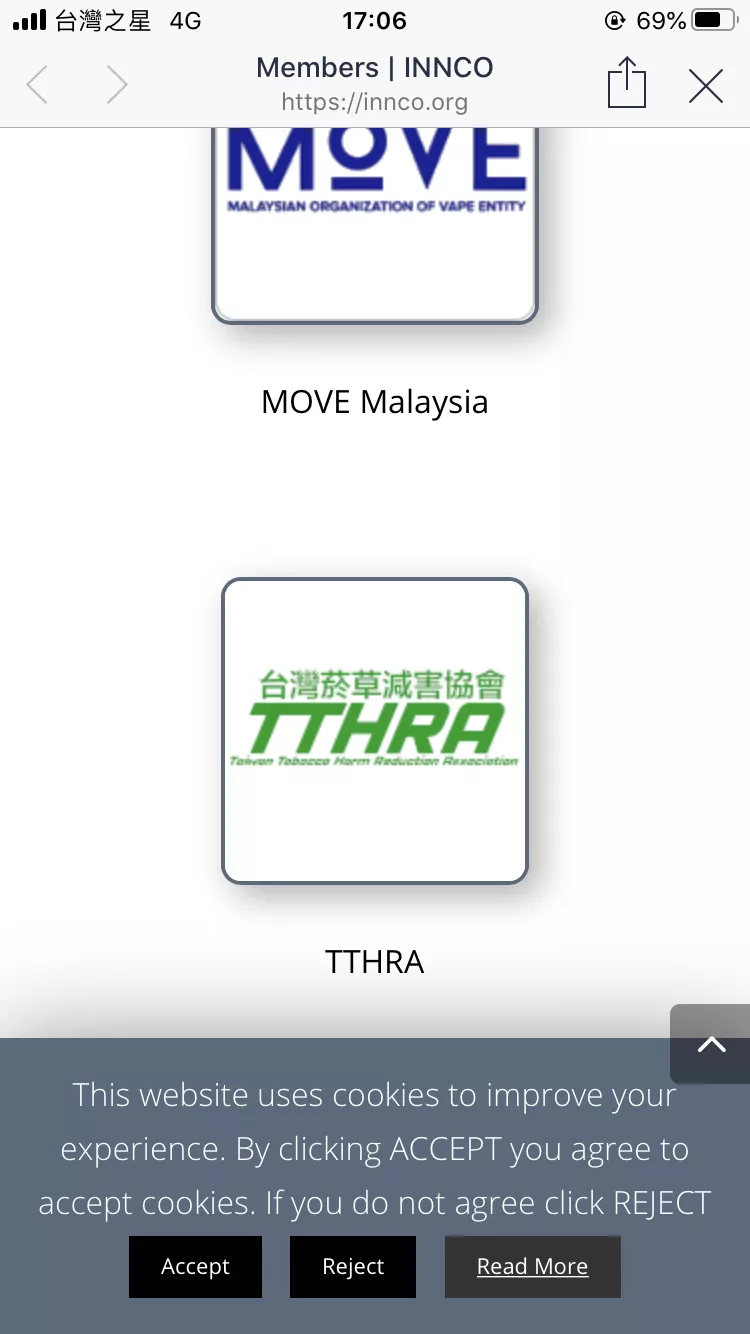Go back to the previous page
Screen dimensions: 750x1334
tap(37, 85)
